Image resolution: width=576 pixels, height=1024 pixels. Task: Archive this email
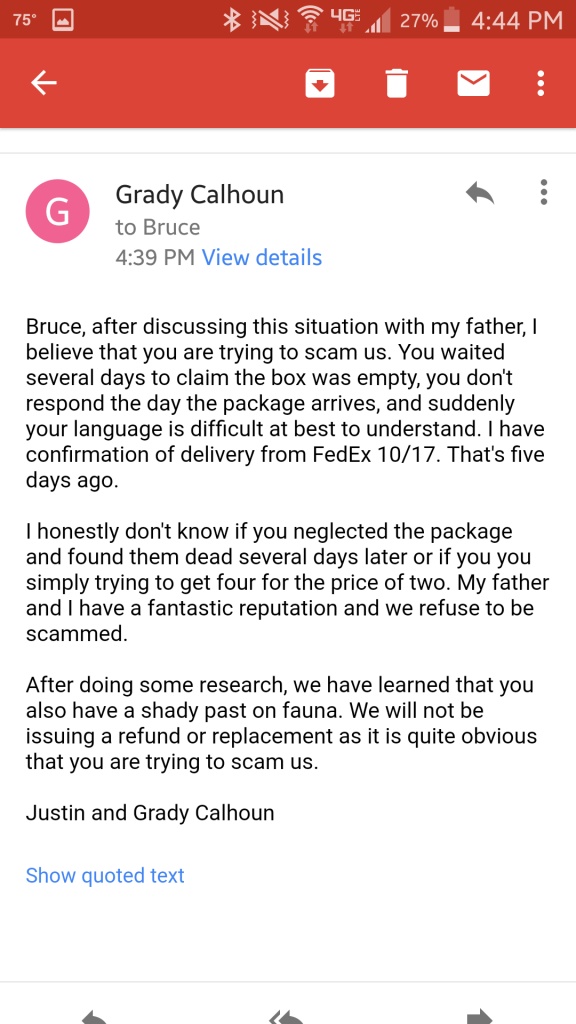tap(320, 84)
